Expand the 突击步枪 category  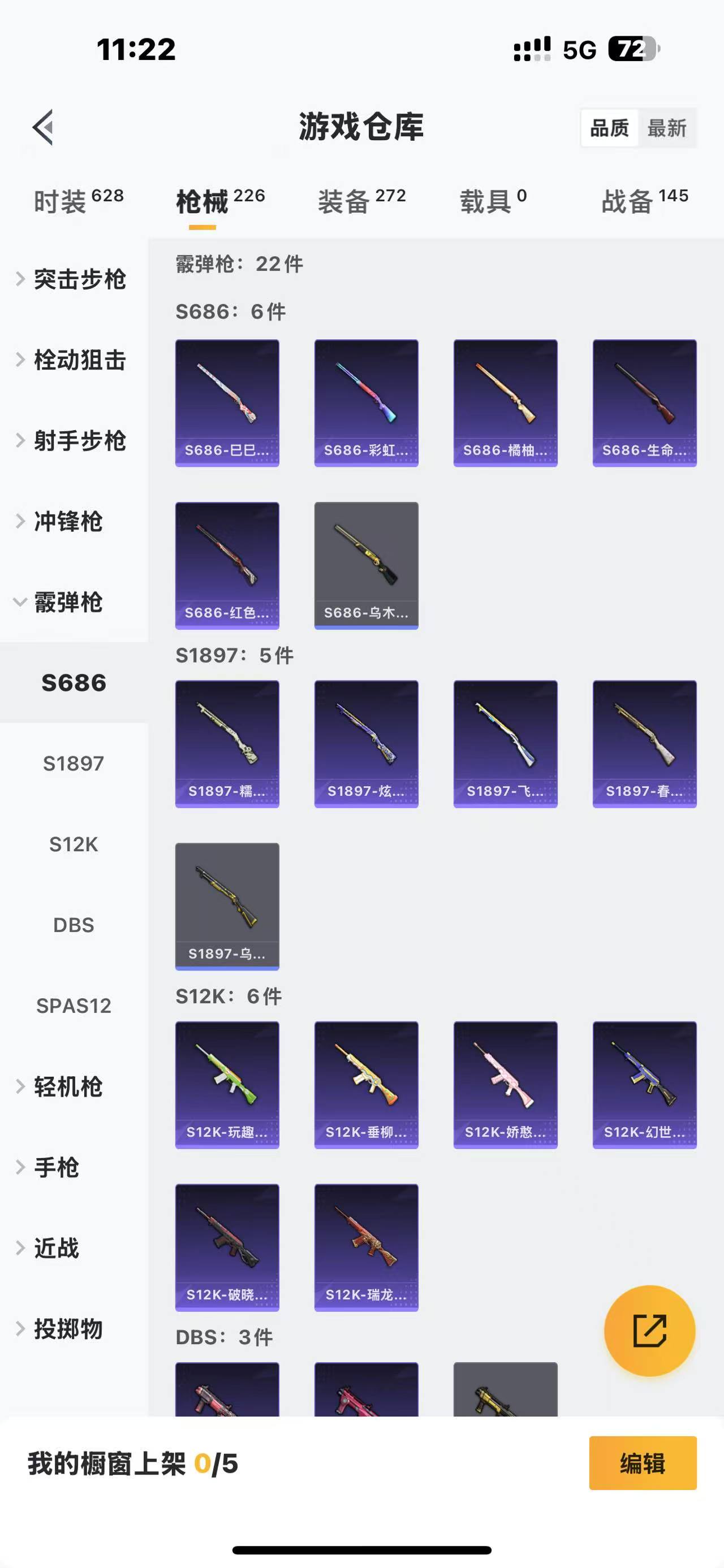click(x=73, y=279)
